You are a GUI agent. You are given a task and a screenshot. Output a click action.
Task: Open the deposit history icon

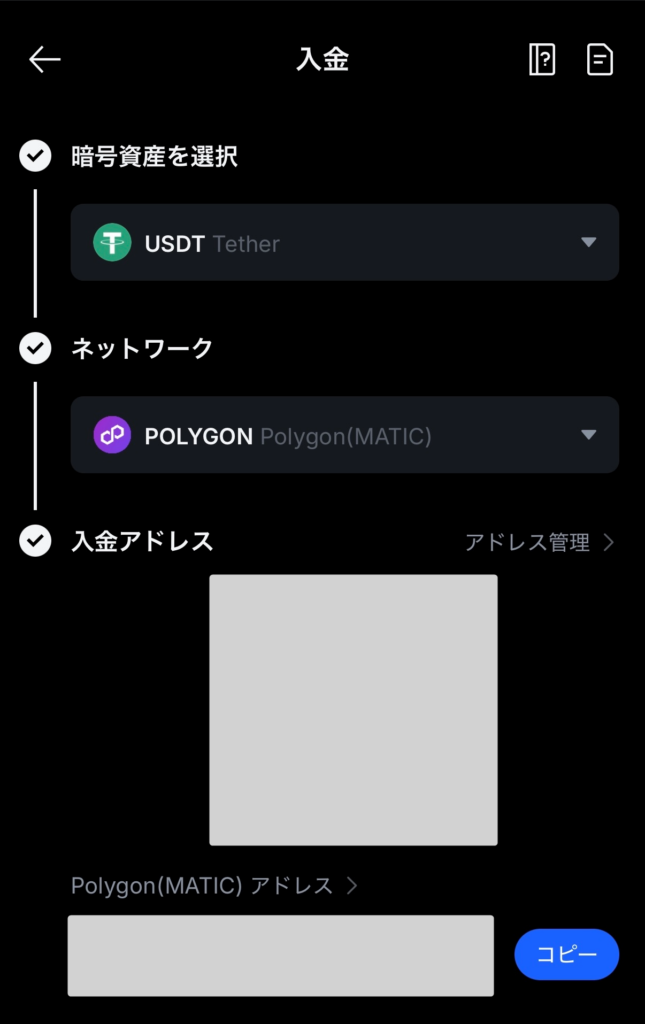[x=599, y=60]
